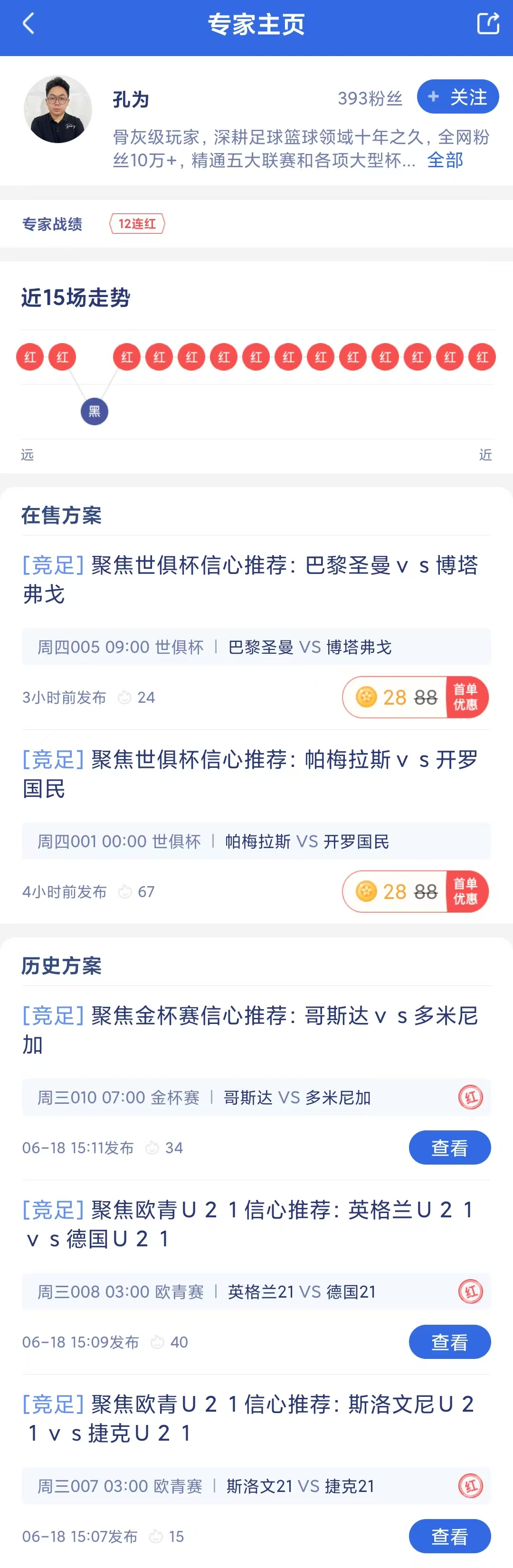Viewport: 513px width, 1568px height.
Task: Open the 哥斯达 vs 多米尼加 history plan
Action: tap(249, 1029)
